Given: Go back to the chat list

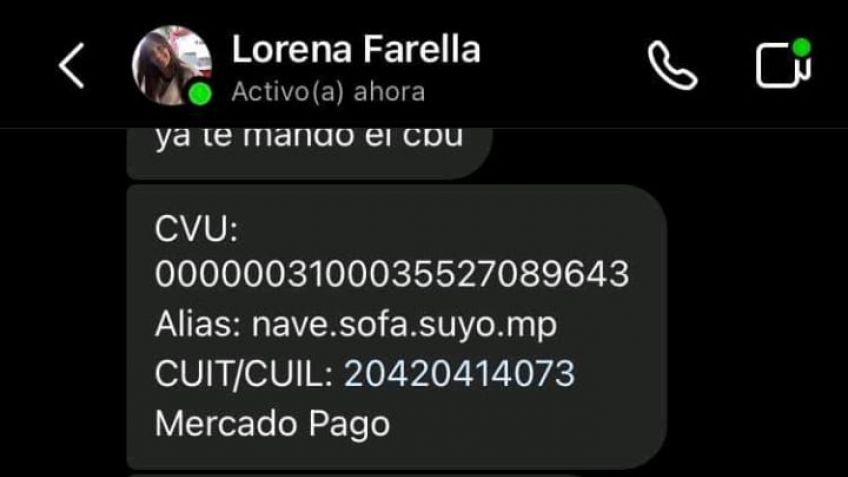Looking at the screenshot, I should point(72,66).
